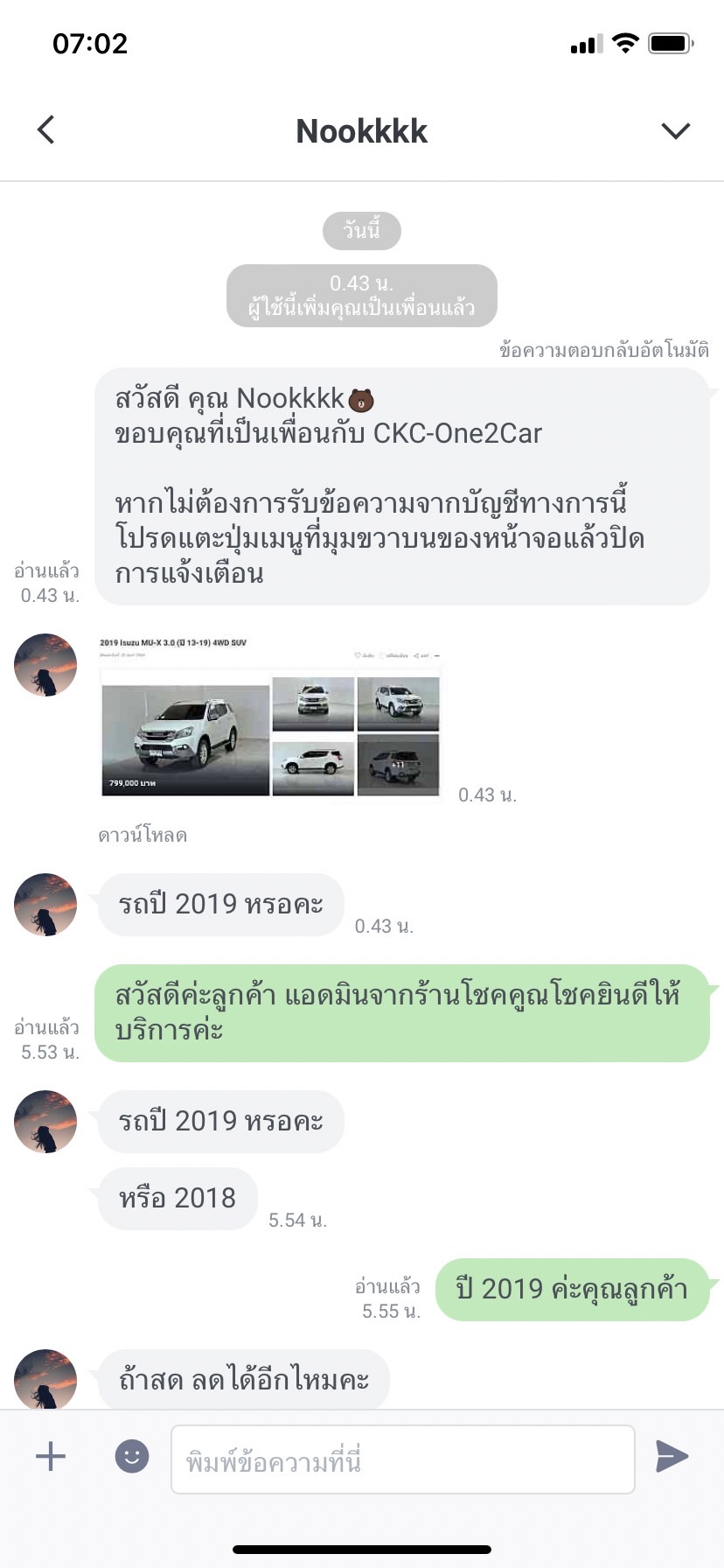View Nookkkk's profile picture beside car image

tap(45, 665)
